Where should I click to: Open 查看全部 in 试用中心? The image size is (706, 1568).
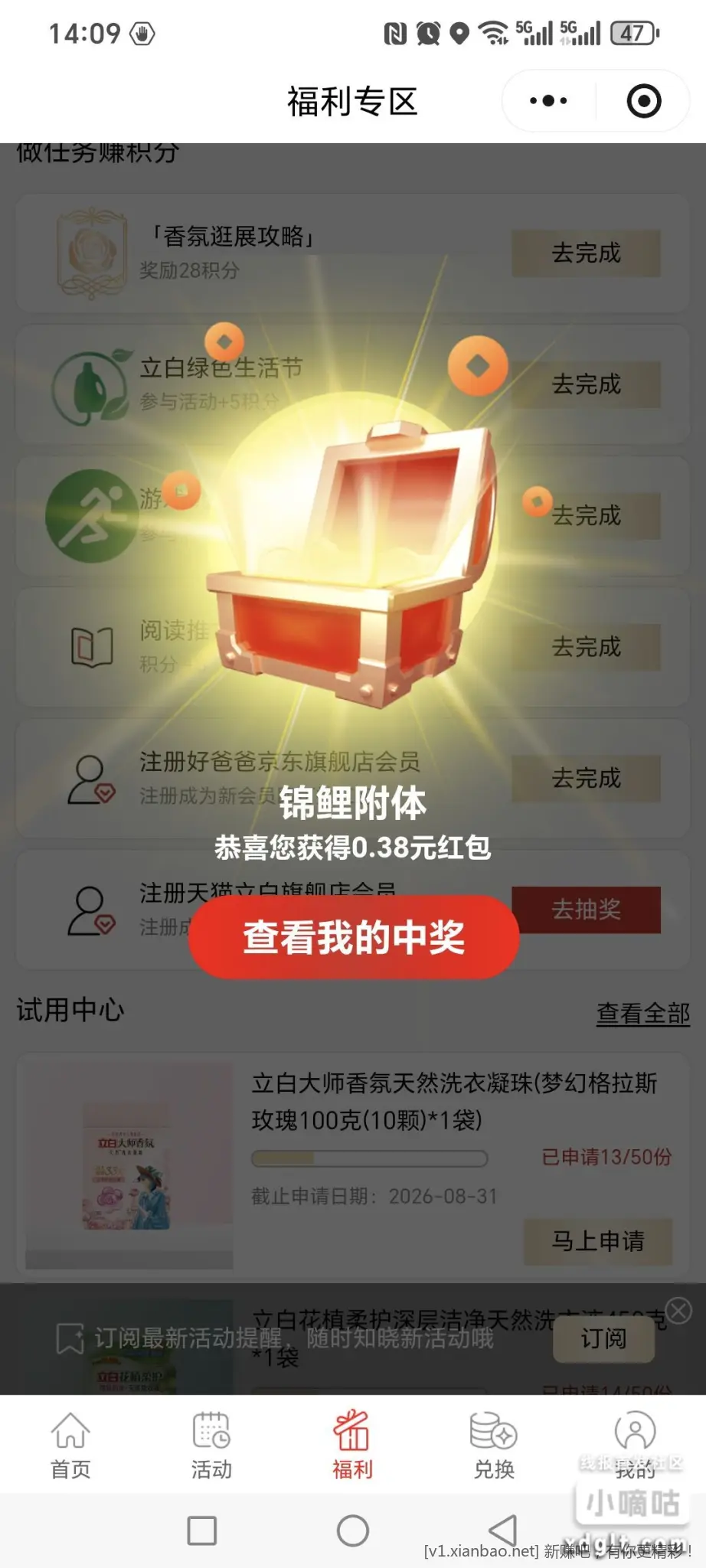point(642,1014)
